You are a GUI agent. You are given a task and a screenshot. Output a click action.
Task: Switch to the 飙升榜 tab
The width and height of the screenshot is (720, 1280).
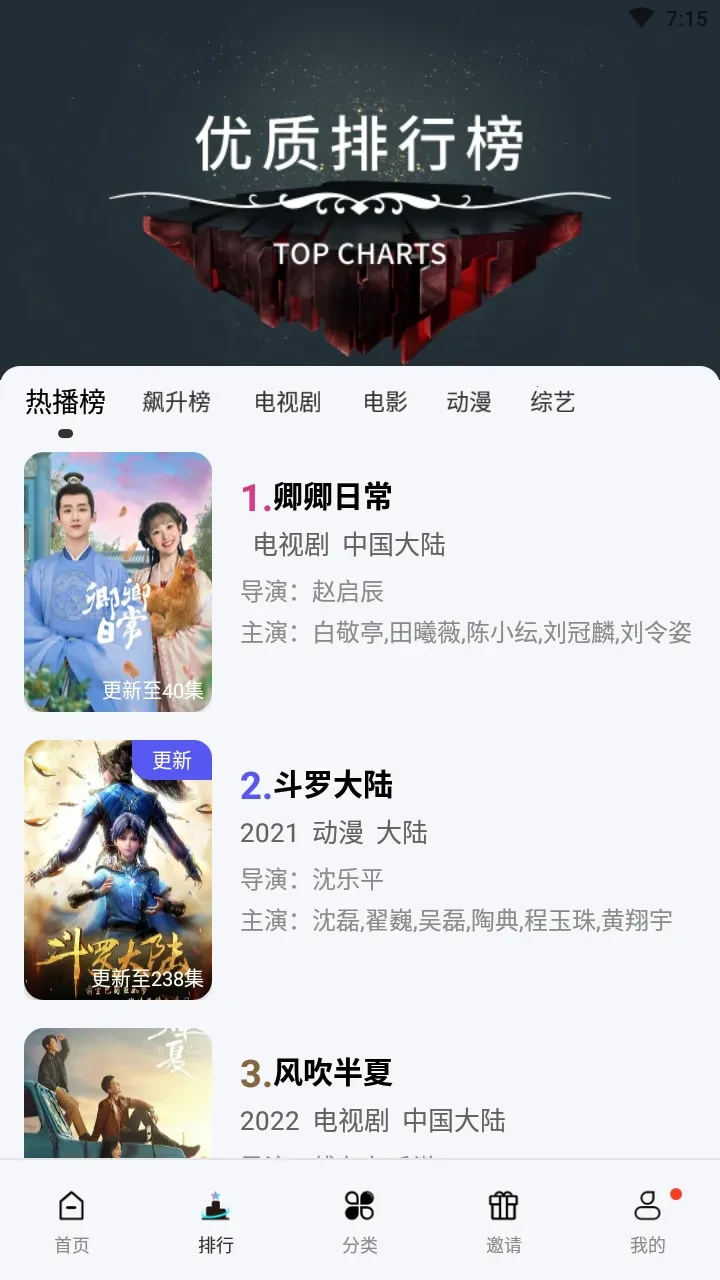click(x=176, y=401)
